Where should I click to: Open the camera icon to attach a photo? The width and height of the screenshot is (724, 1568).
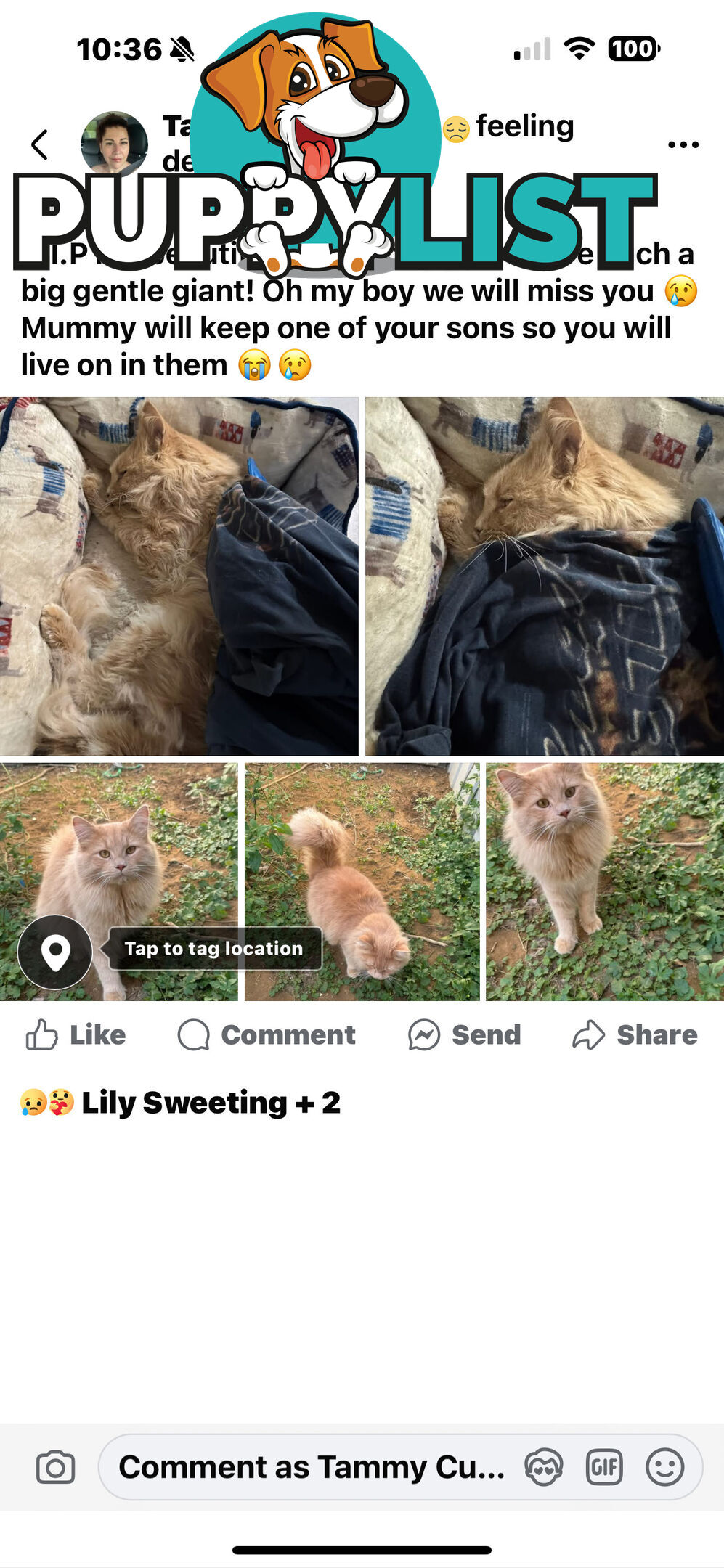pyautogui.click(x=55, y=1467)
